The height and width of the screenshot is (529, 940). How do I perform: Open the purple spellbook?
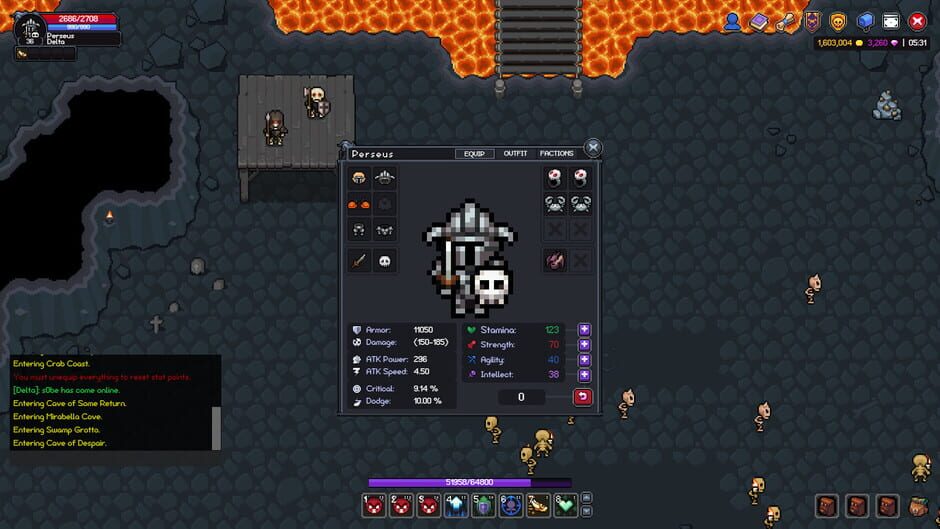760,21
